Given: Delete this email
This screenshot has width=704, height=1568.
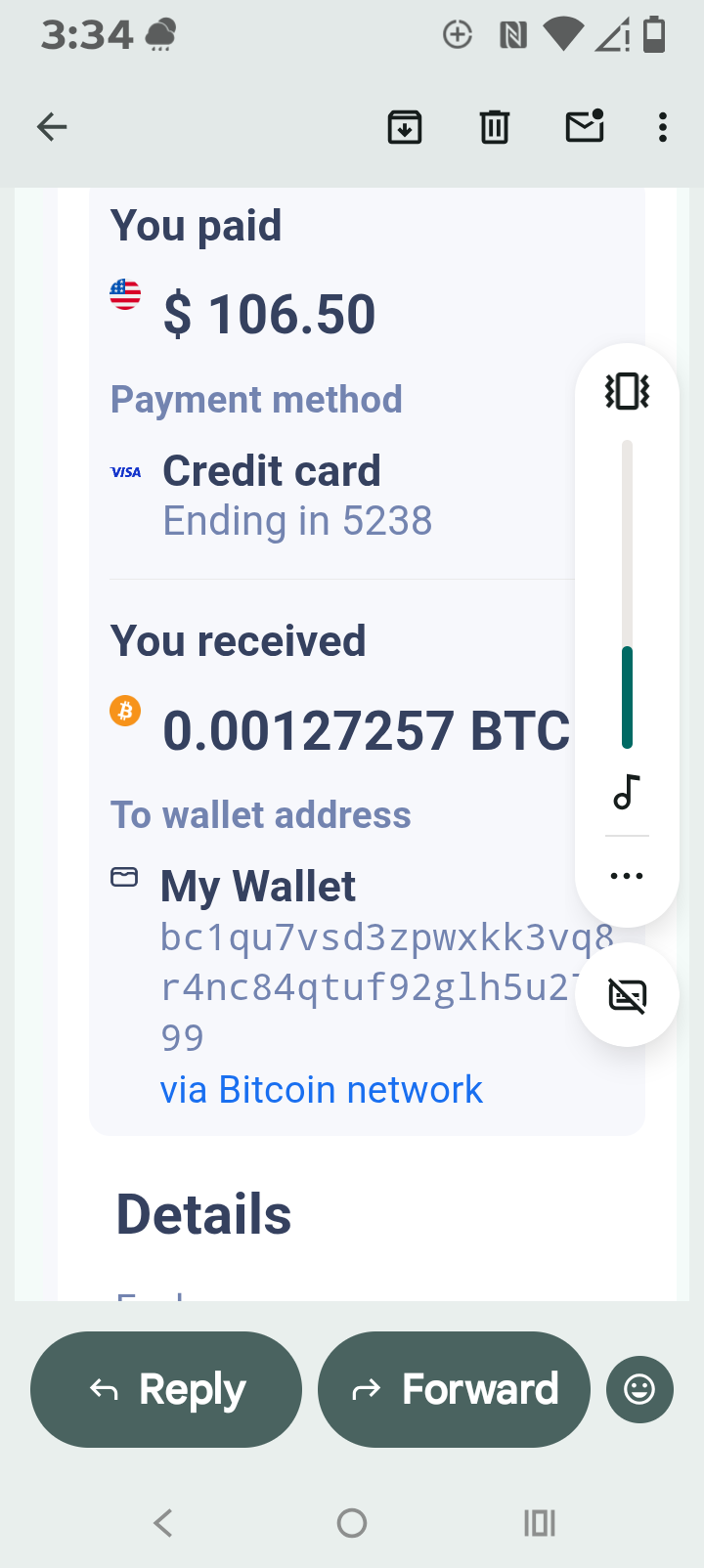Looking at the screenshot, I should click(495, 127).
